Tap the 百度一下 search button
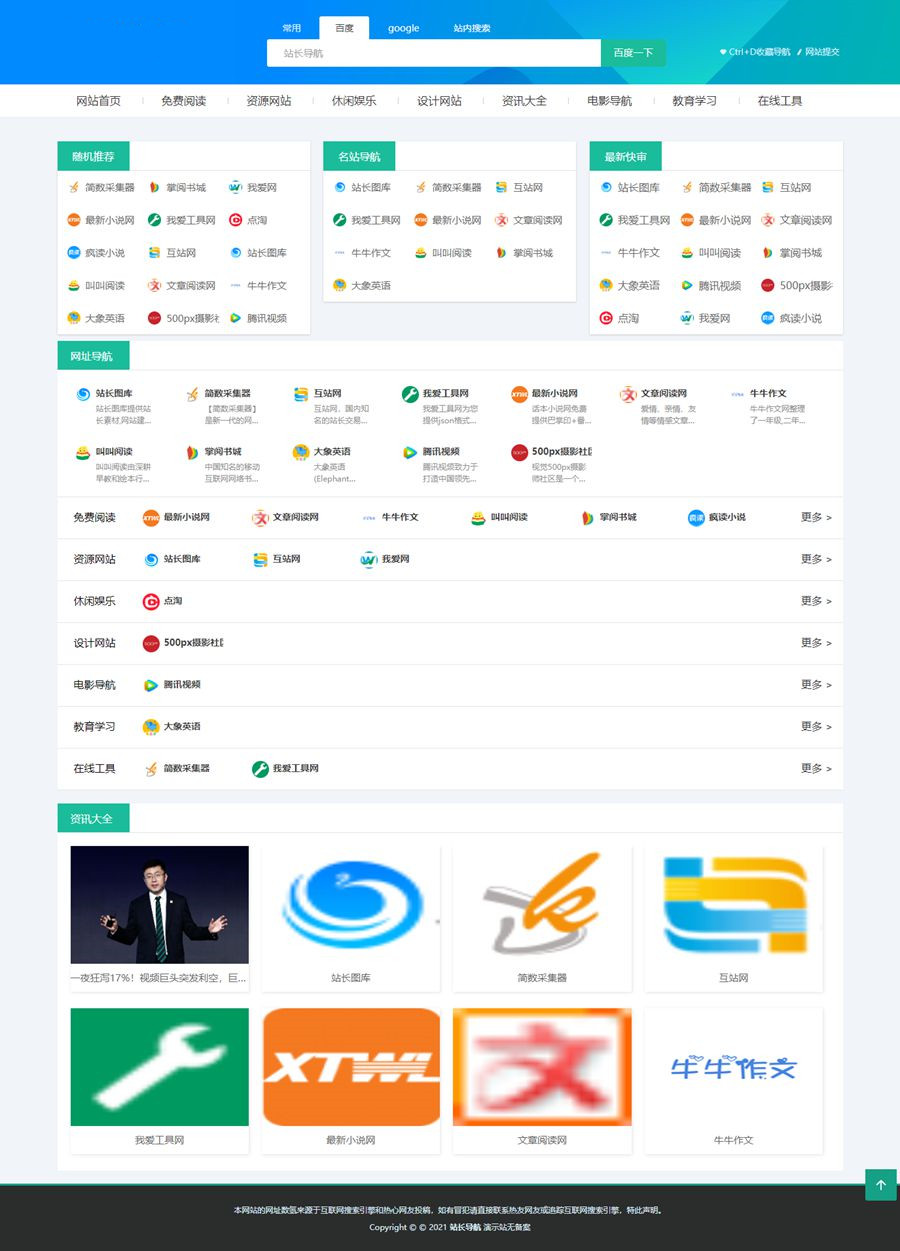 [x=632, y=53]
